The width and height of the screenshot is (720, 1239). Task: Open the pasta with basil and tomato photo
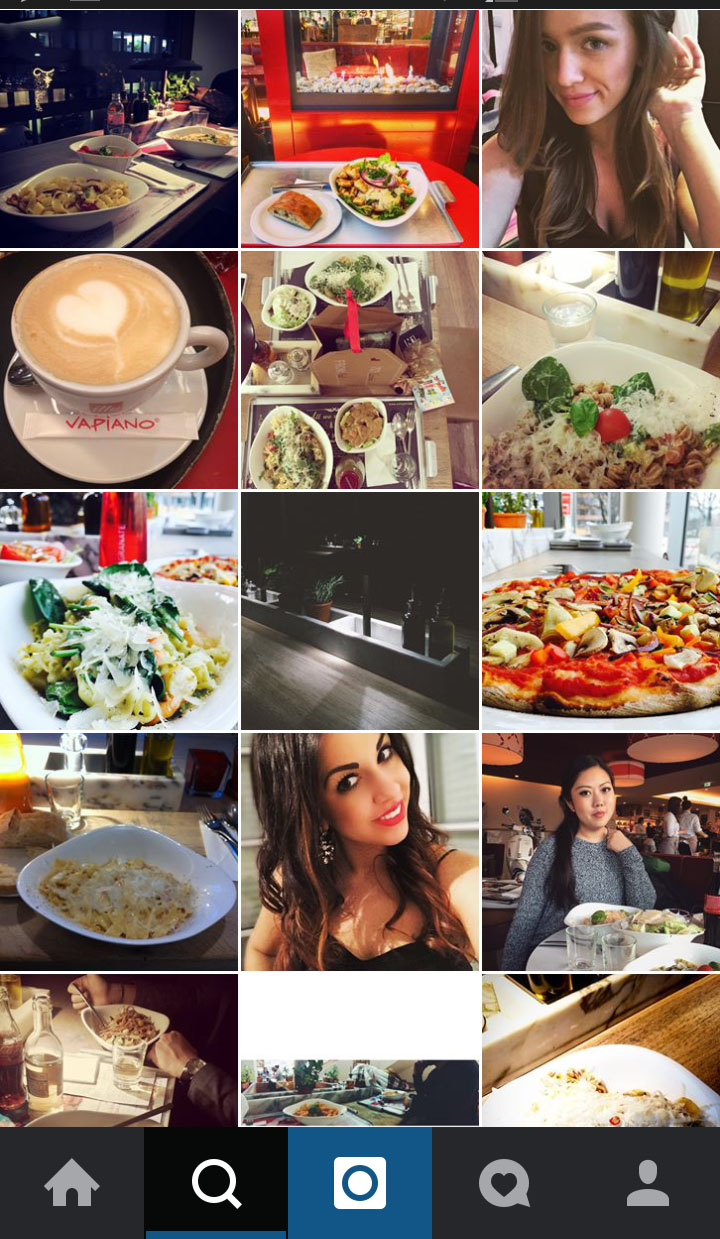(x=600, y=369)
